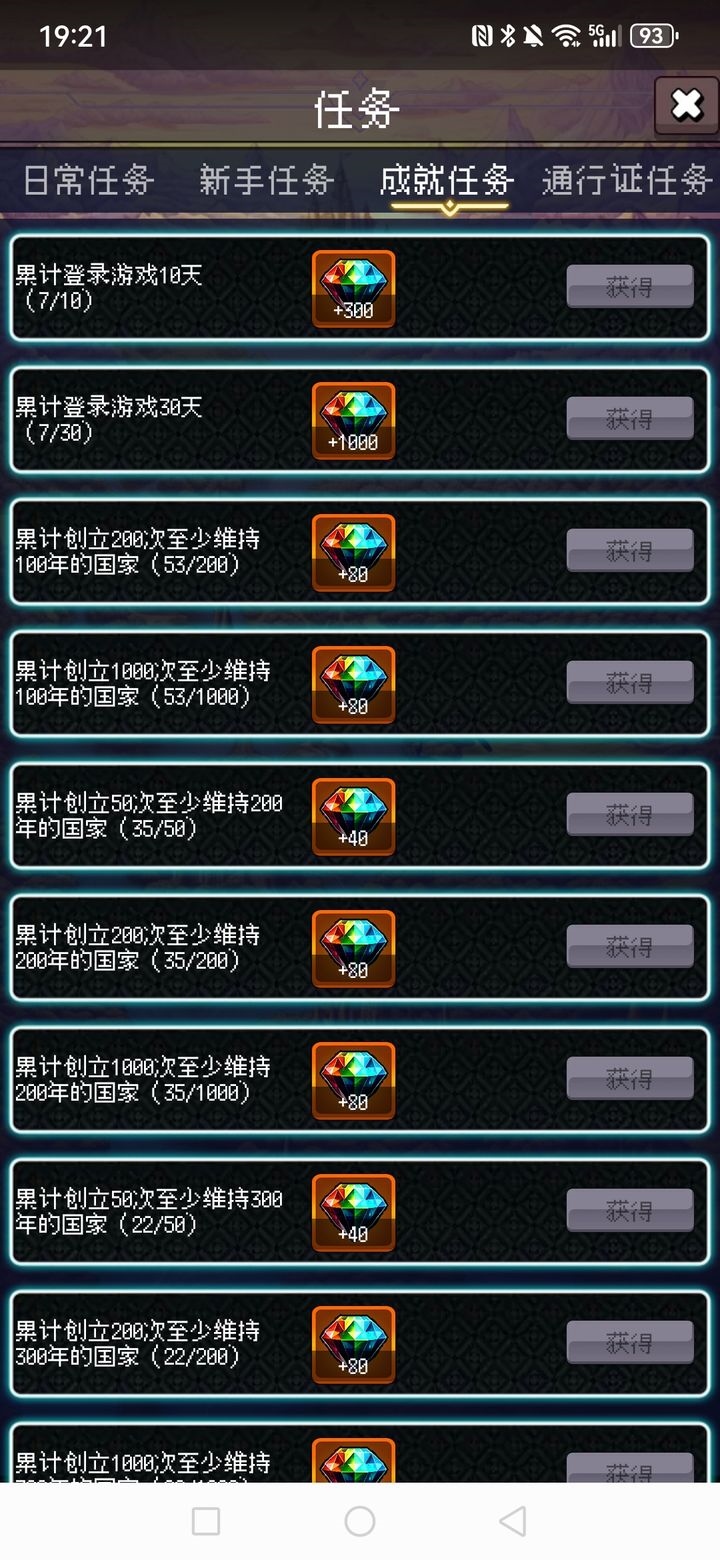Select the 成就任务 tab

click(x=447, y=181)
